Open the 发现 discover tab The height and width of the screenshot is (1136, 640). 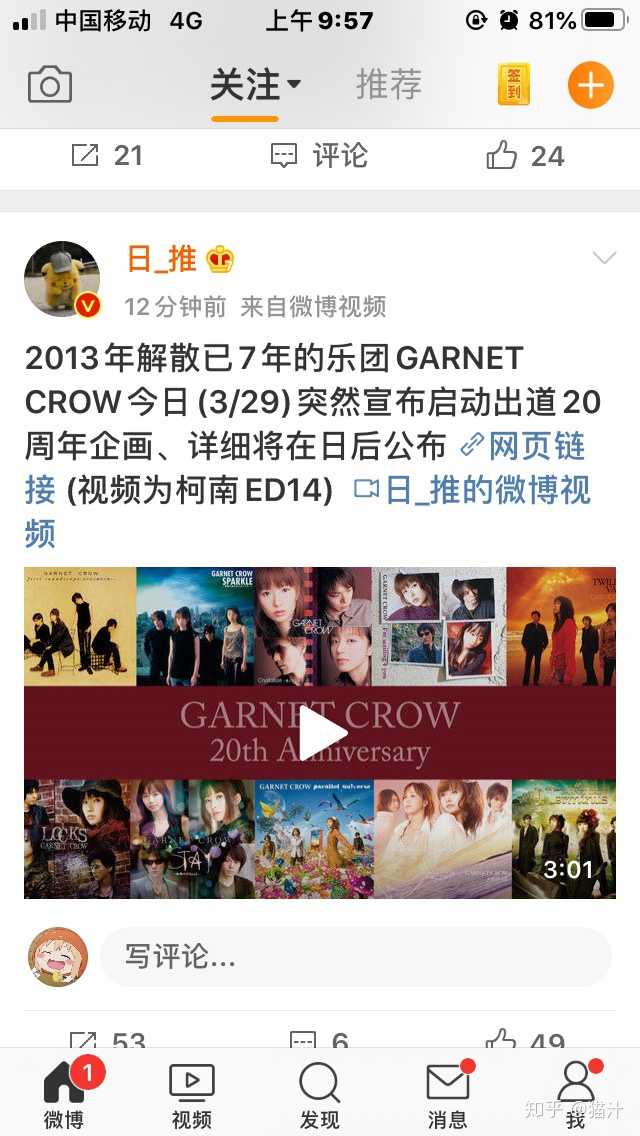click(x=320, y=1095)
